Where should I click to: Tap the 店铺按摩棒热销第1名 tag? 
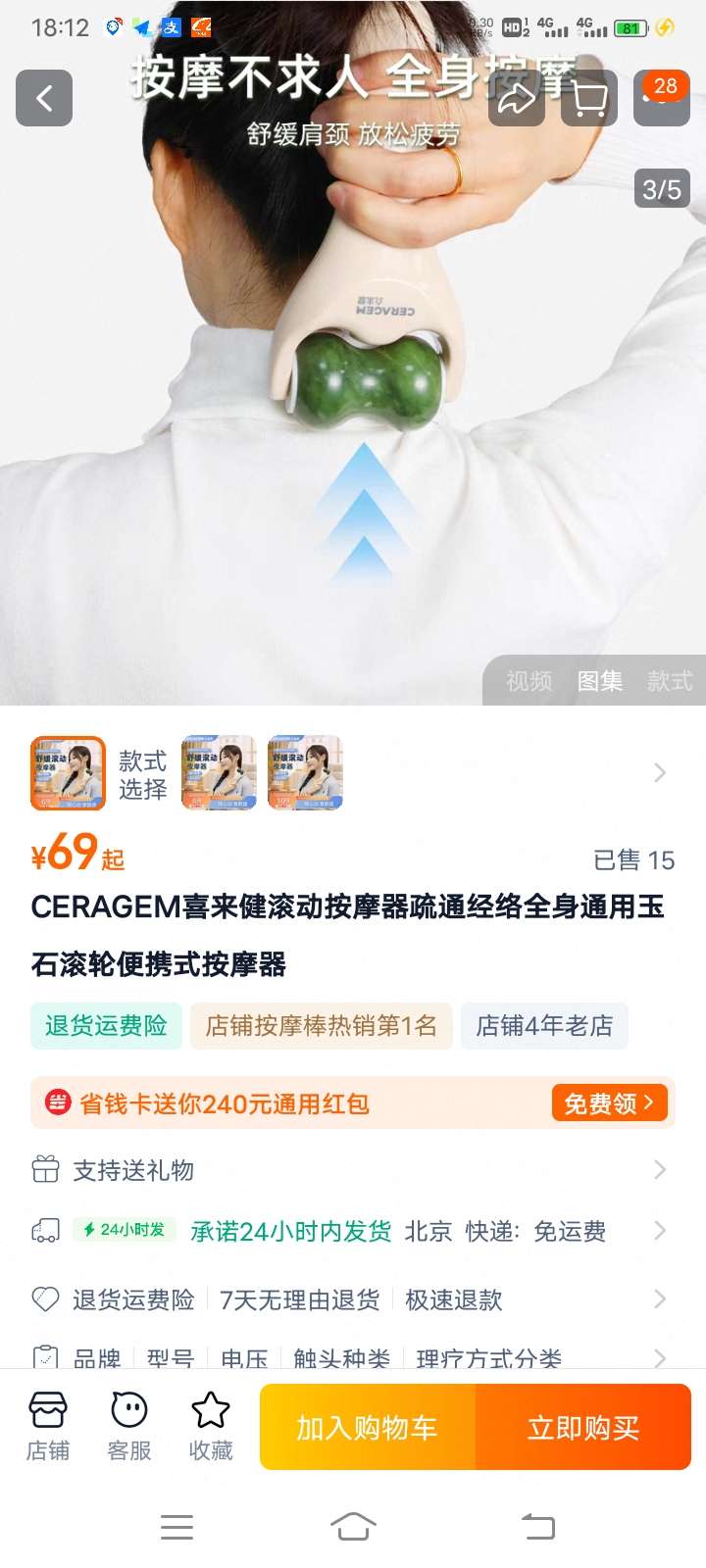321,1026
